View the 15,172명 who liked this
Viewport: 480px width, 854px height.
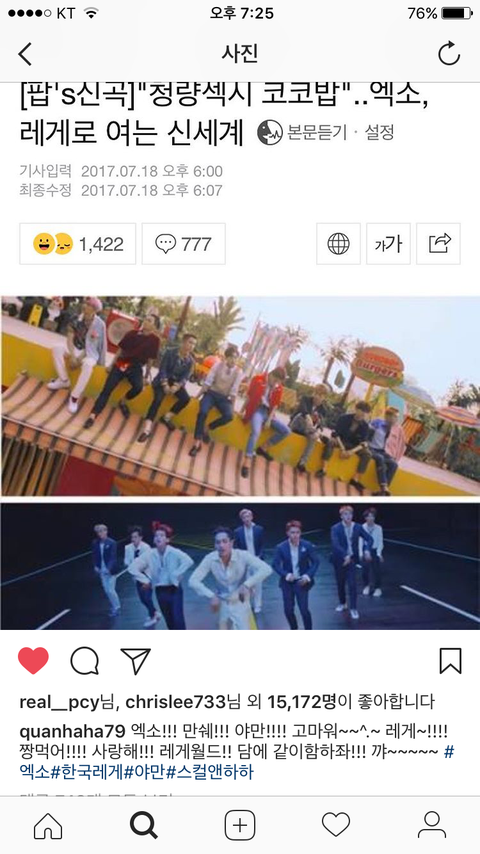coord(302,702)
